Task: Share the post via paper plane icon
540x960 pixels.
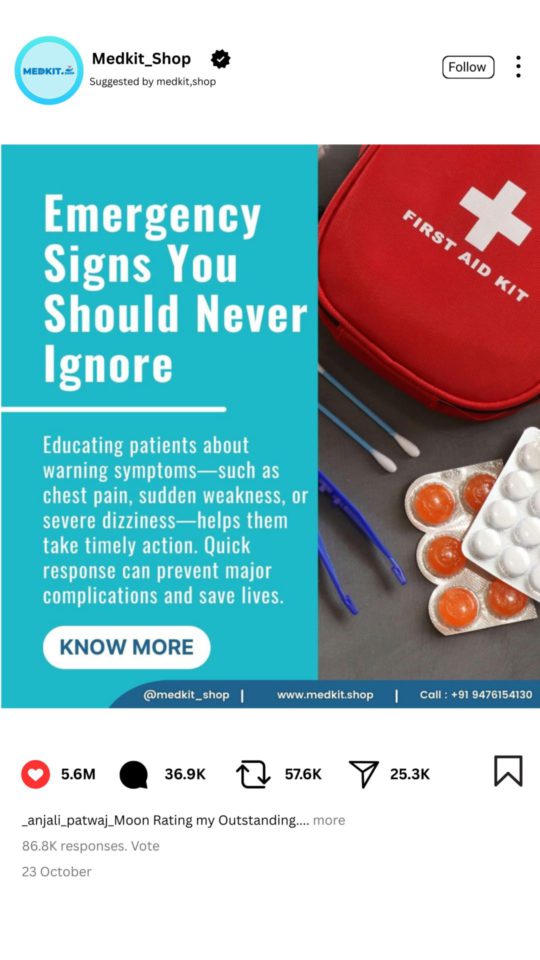Action: tap(364, 774)
